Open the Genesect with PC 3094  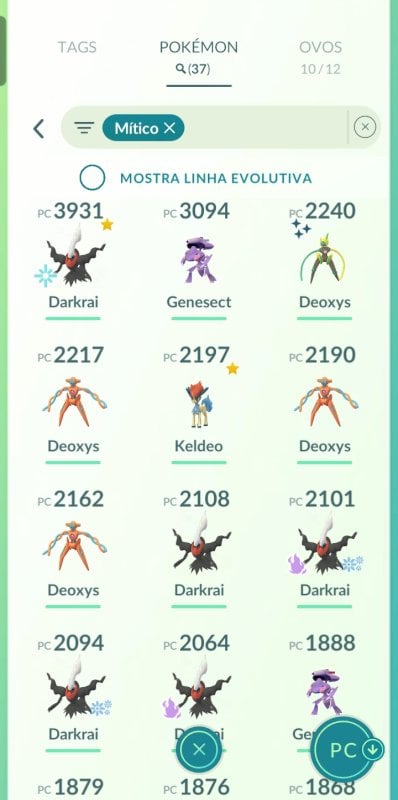198,260
